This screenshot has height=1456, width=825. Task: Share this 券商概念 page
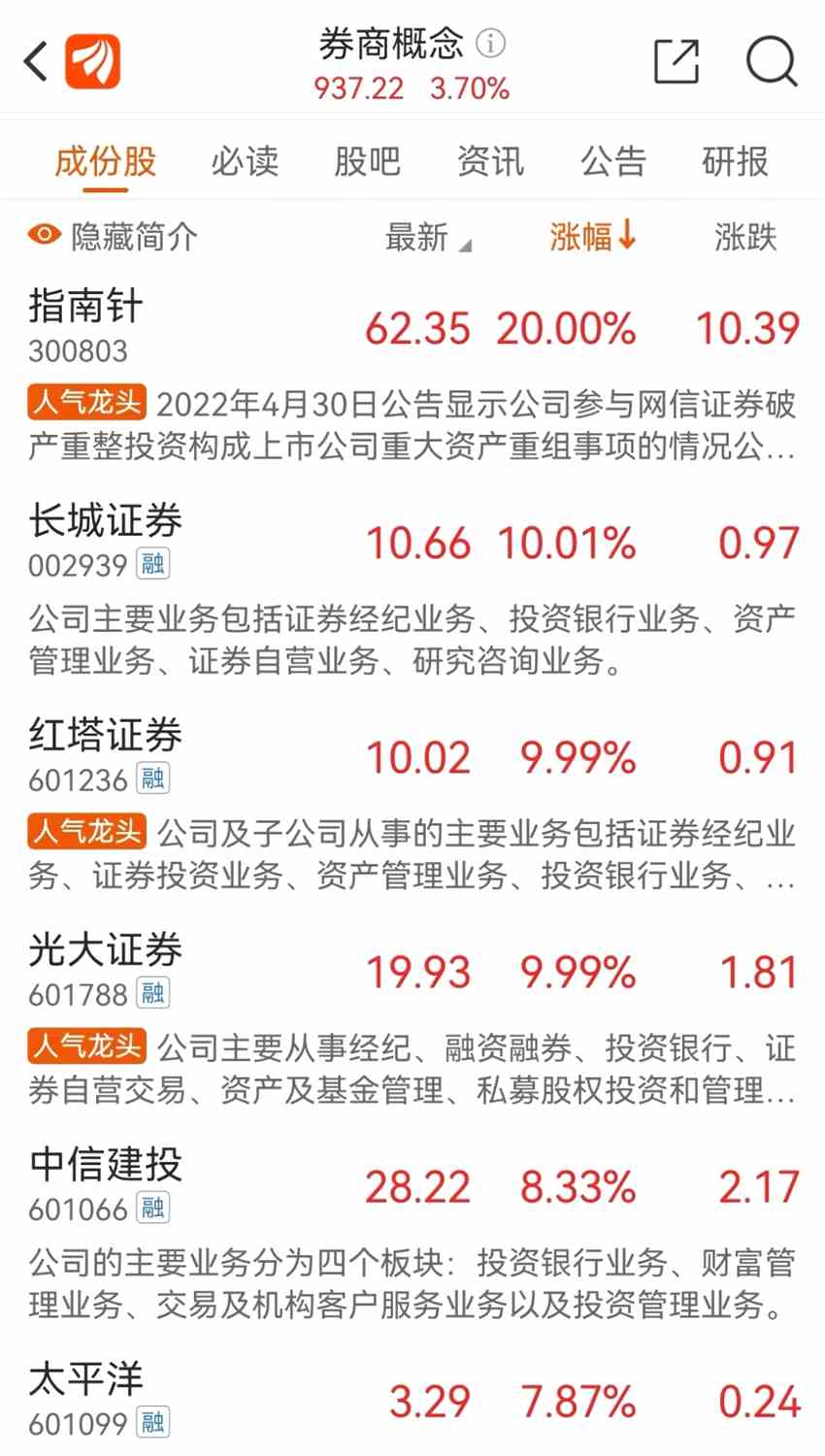(676, 62)
